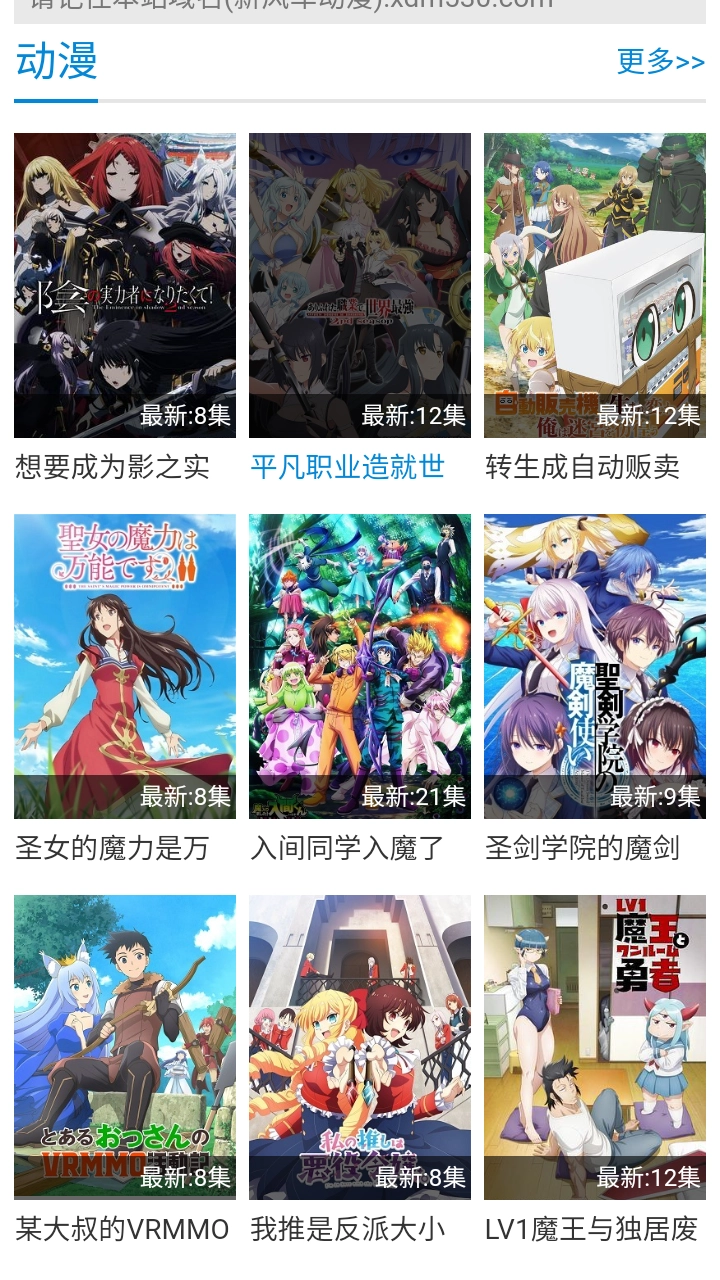Open the 更多>> link for more anime

coord(661,62)
